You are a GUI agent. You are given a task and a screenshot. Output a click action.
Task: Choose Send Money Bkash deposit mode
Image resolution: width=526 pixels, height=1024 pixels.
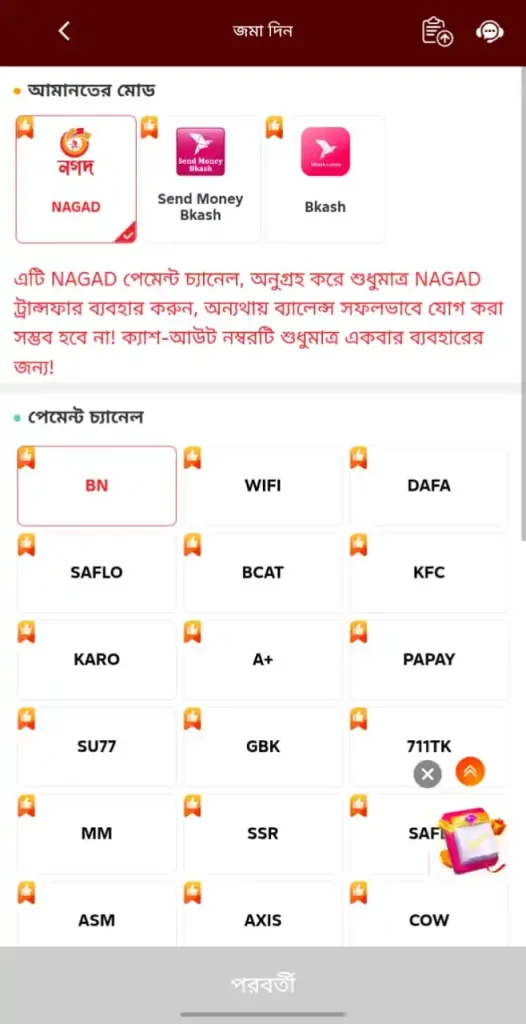[x=200, y=180]
